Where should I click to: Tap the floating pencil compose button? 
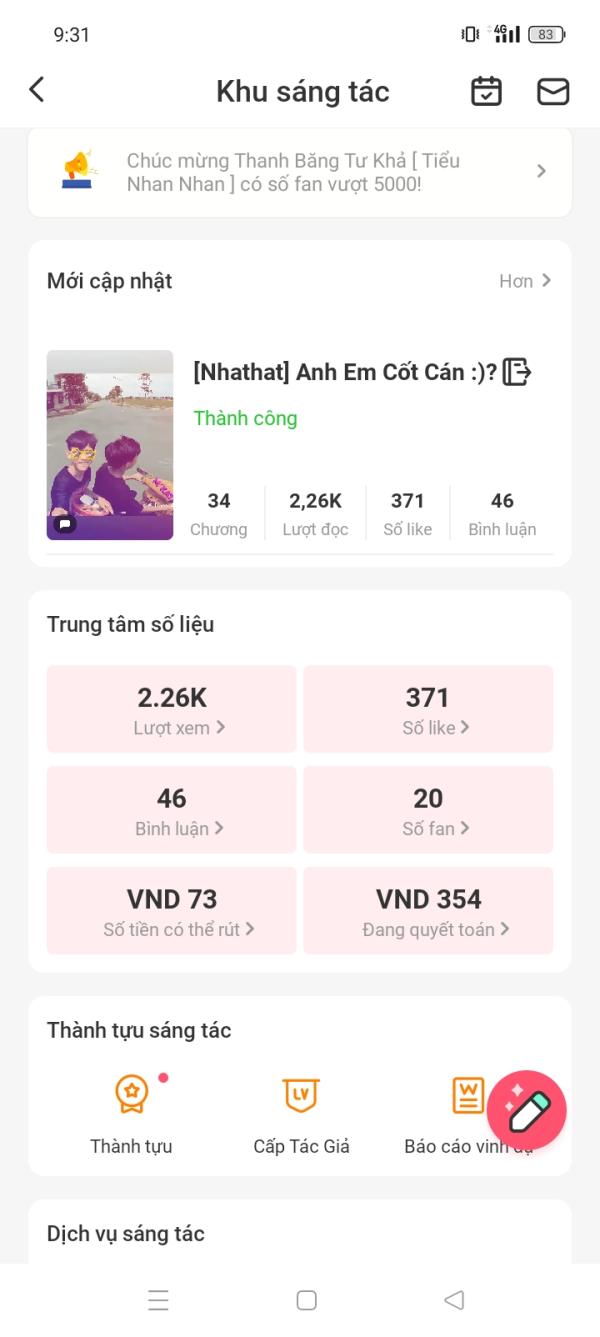pyautogui.click(x=527, y=1111)
